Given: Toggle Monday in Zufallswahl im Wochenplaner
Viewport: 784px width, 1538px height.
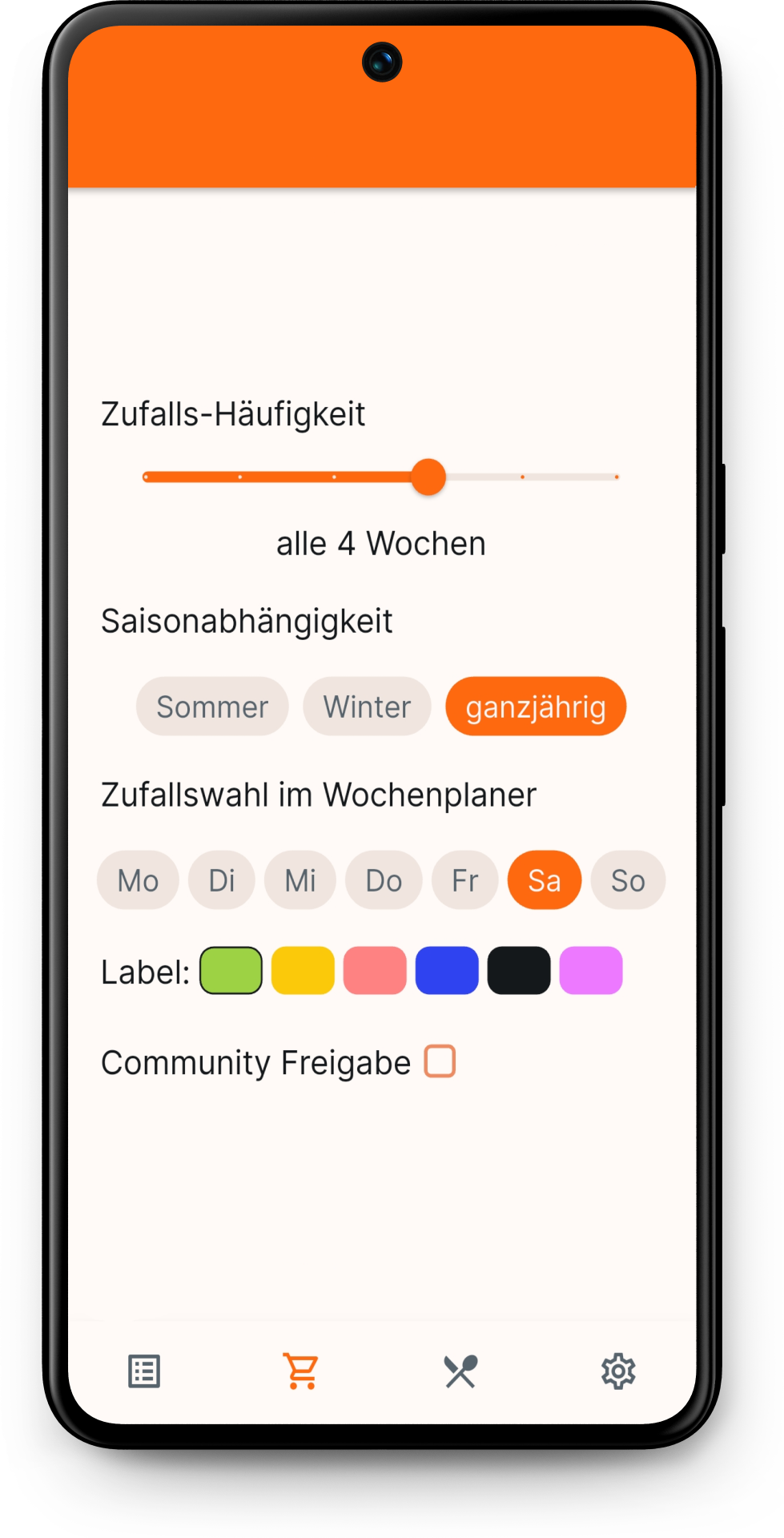Looking at the screenshot, I should click(137, 880).
